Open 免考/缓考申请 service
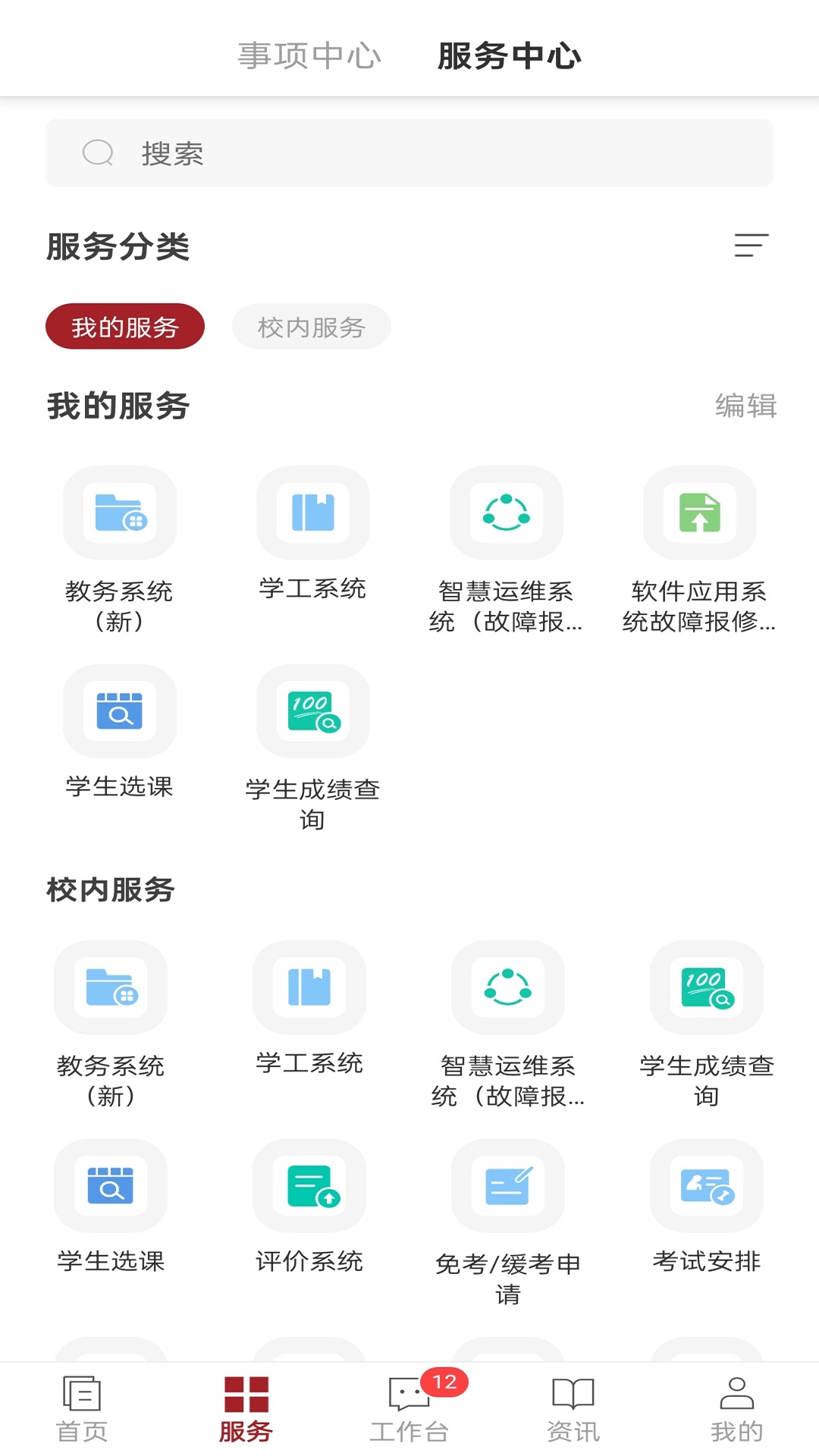 [508, 1187]
